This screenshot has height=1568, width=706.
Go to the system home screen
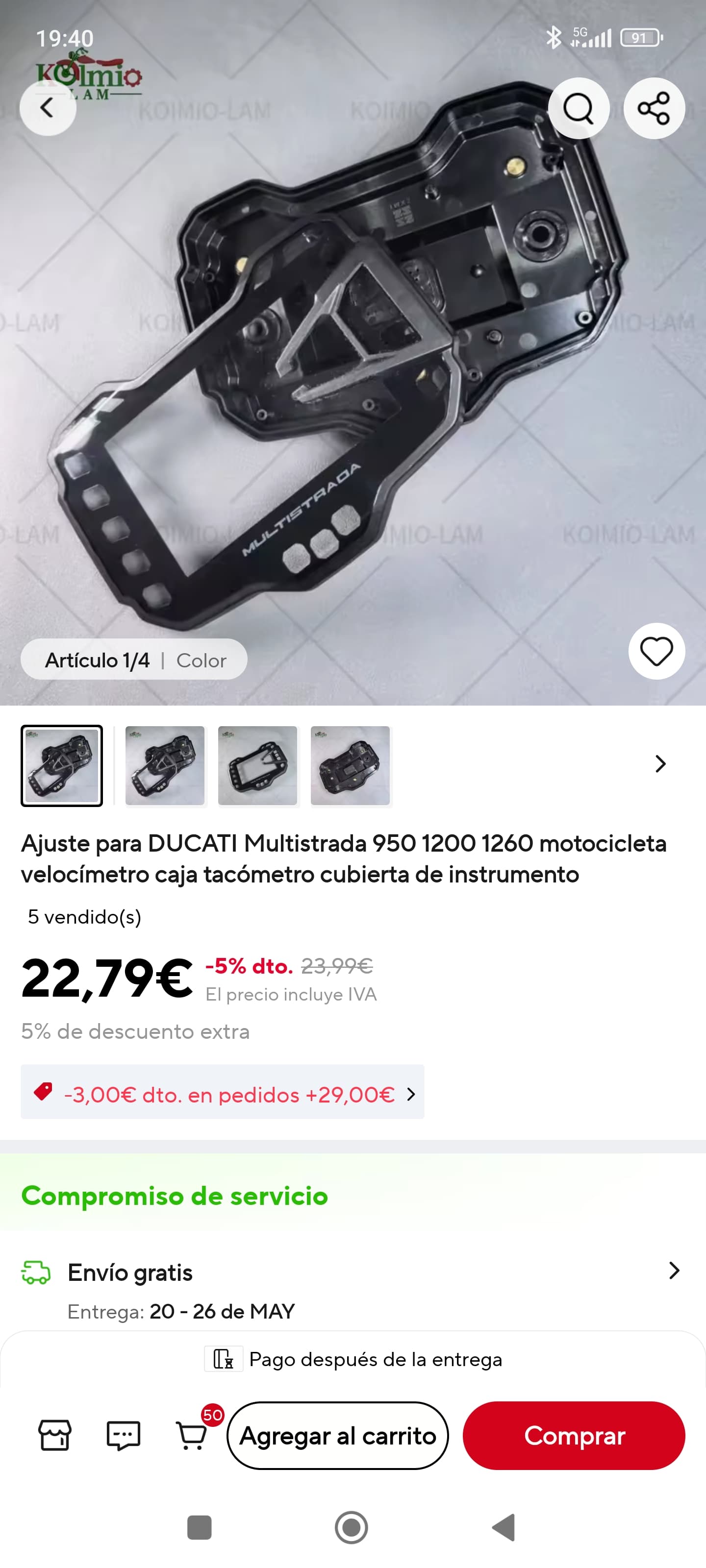(352, 1527)
